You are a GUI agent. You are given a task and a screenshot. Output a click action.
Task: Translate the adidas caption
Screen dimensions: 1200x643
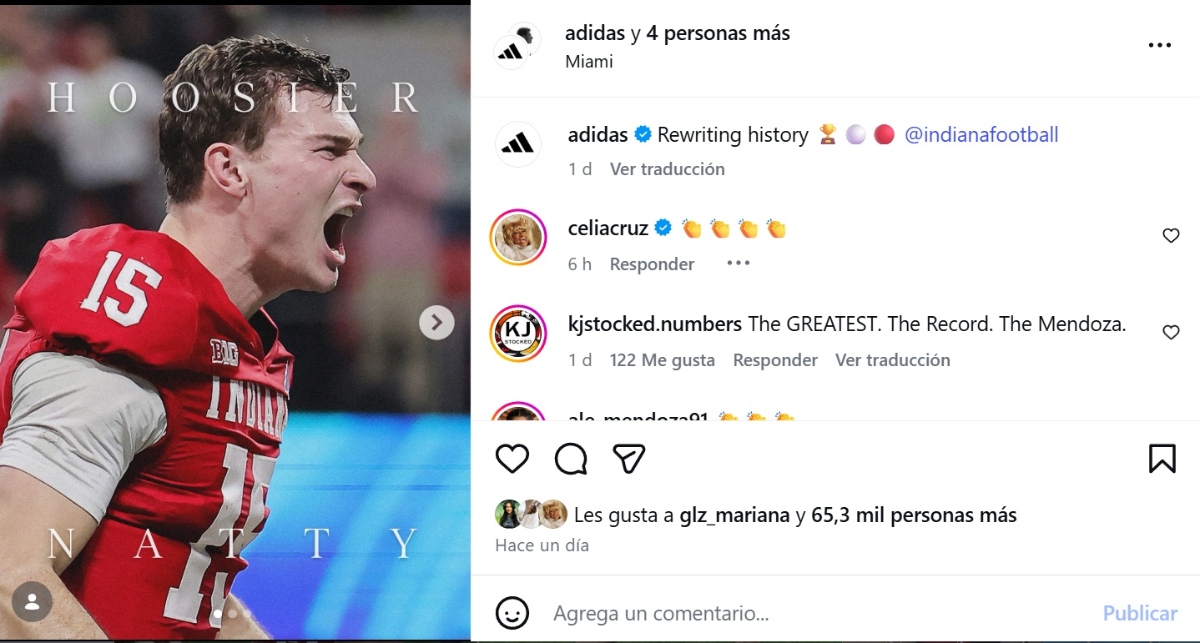tap(667, 169)
